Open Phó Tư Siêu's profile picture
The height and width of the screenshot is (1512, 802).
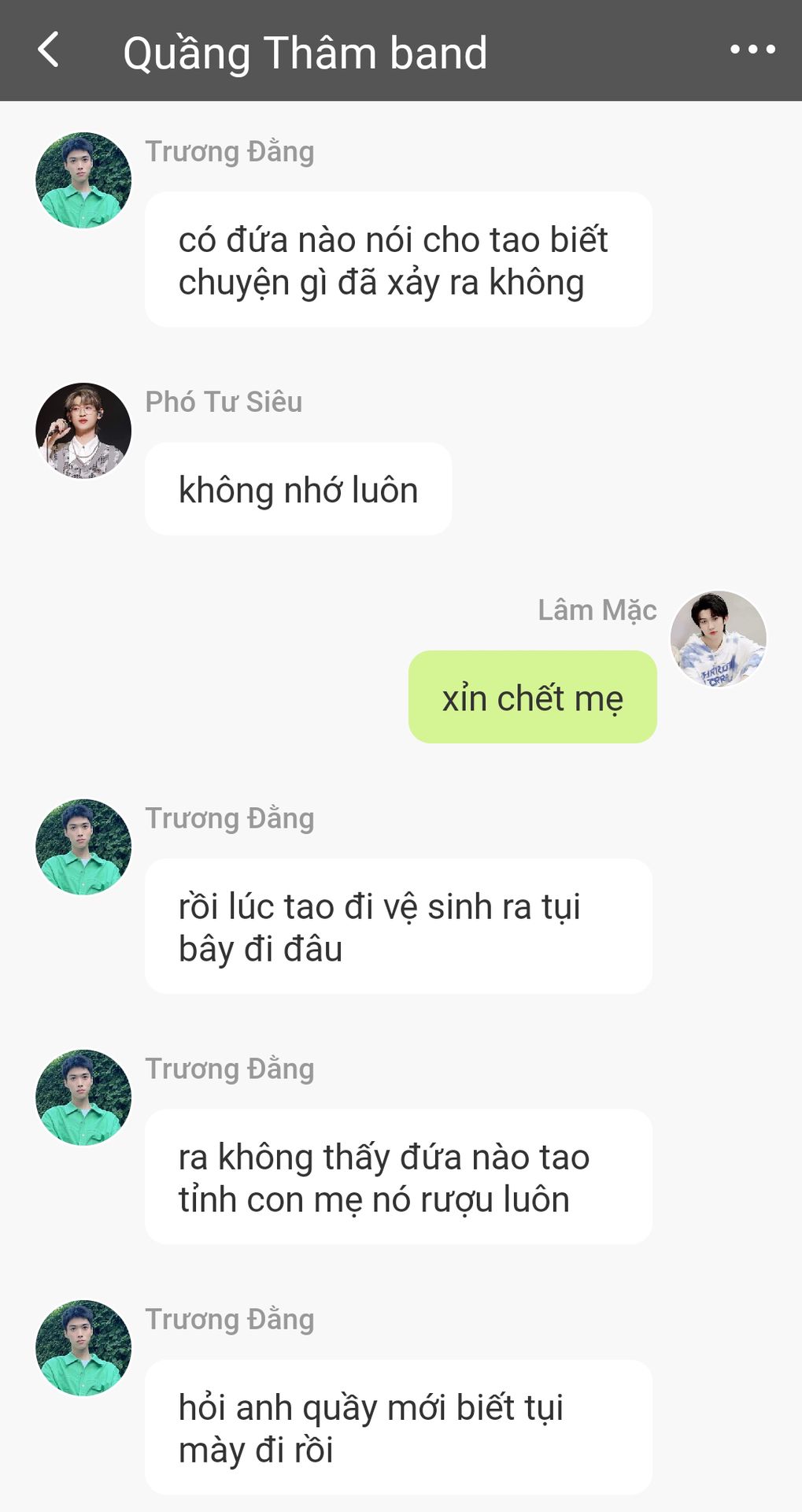(83, 431)
